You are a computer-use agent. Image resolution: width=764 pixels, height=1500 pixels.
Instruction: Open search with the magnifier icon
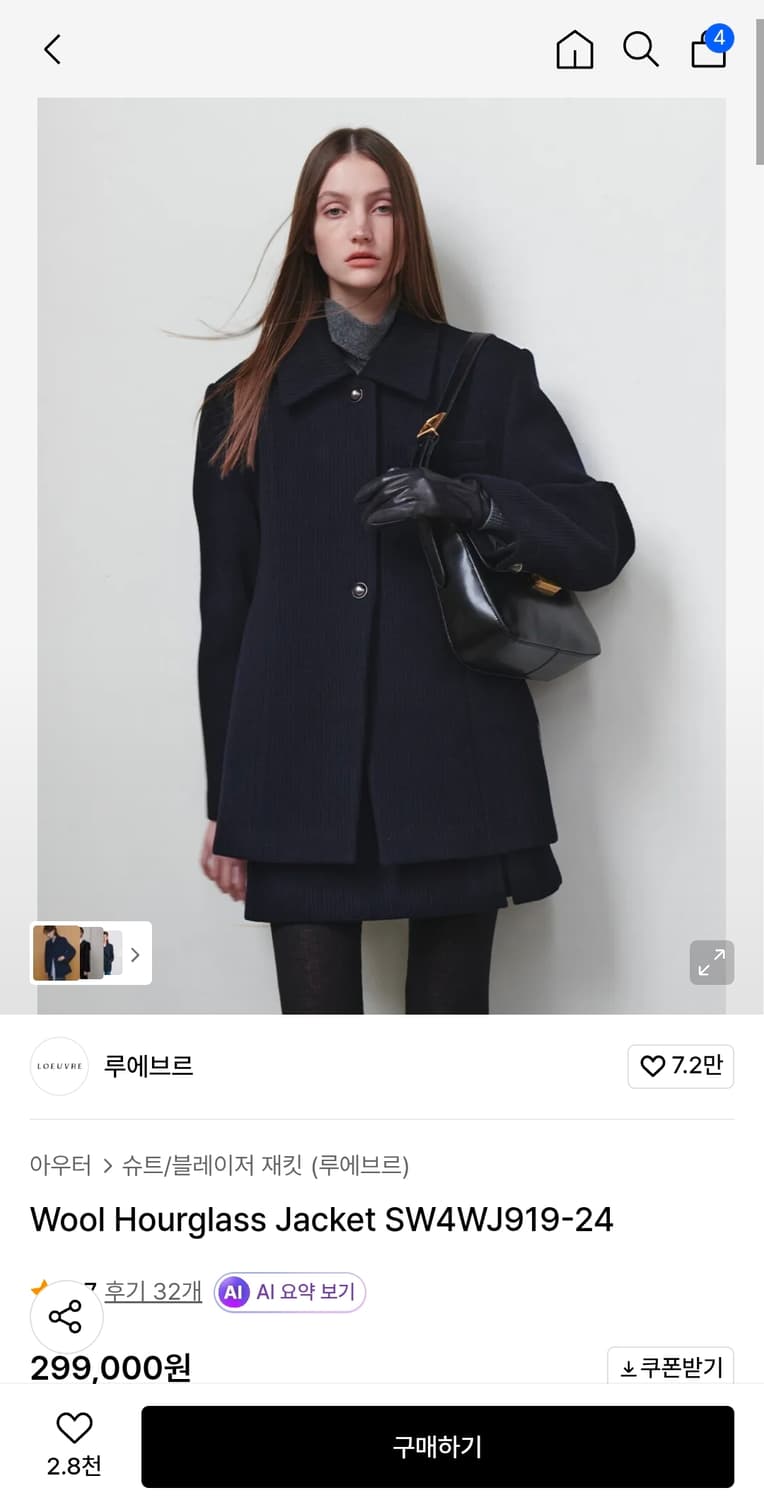click(641, 49)
